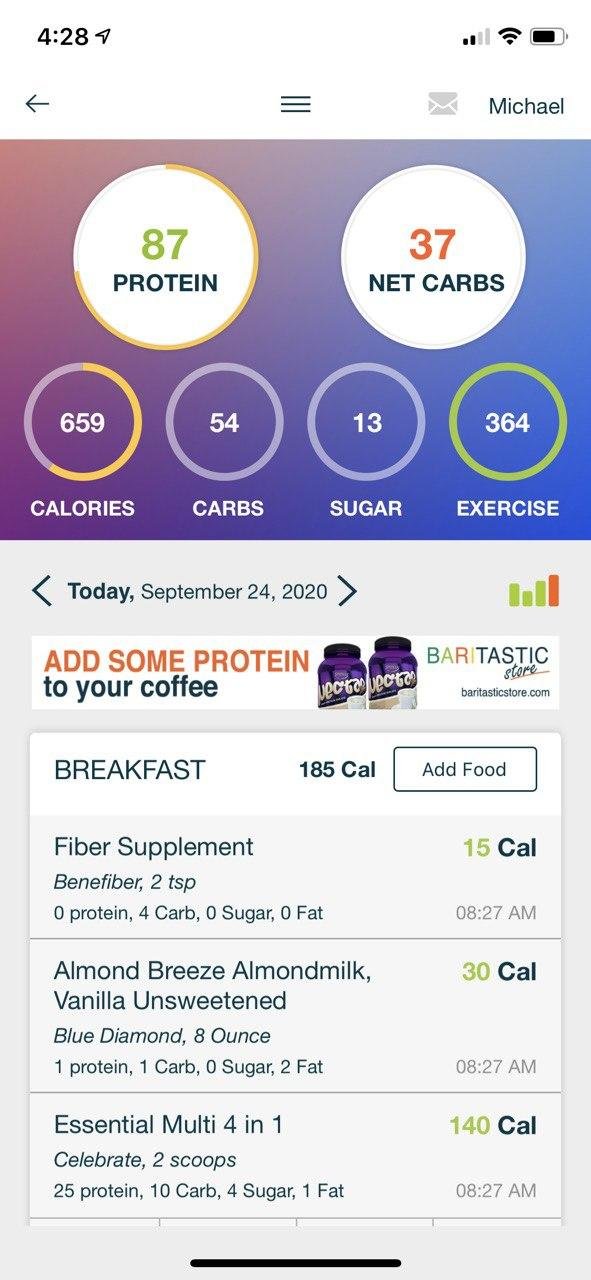Open the Almond Breeze Almondmilk entry

[x=295, y=1016]
